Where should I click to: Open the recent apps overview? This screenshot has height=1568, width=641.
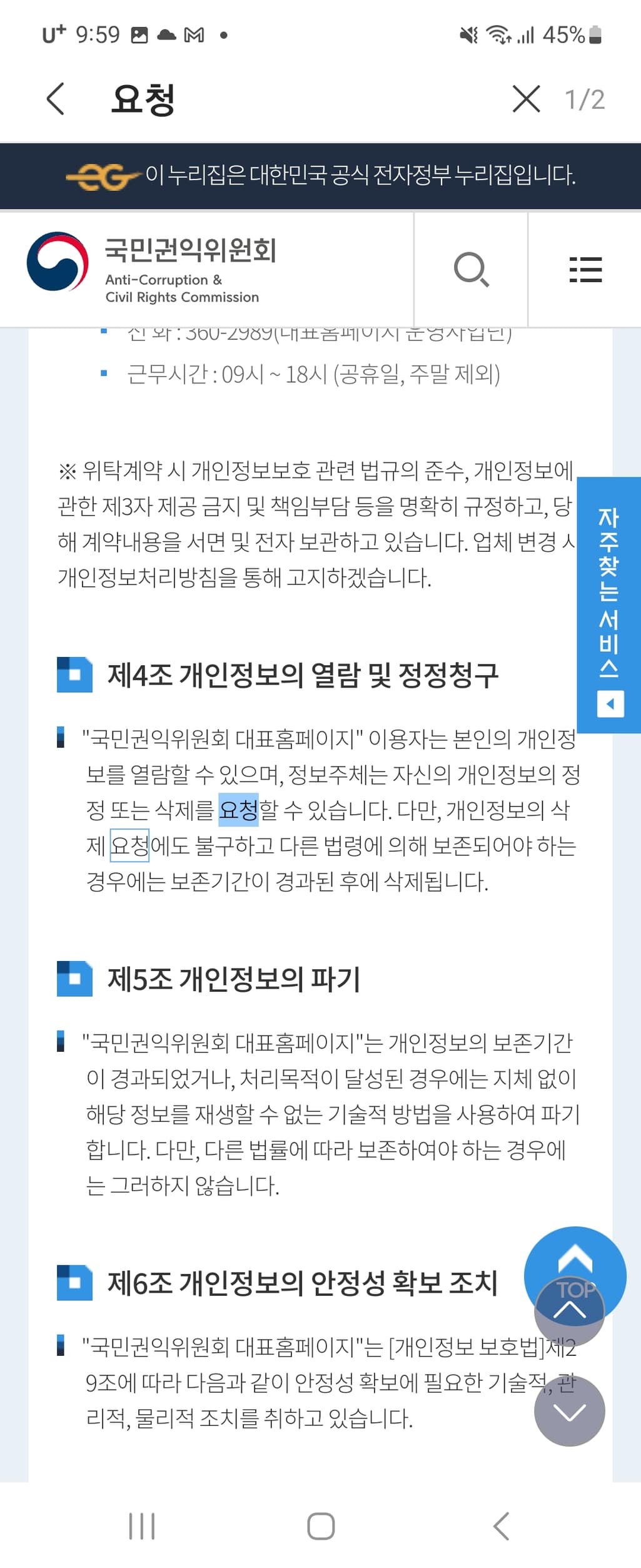point(142,1526)
